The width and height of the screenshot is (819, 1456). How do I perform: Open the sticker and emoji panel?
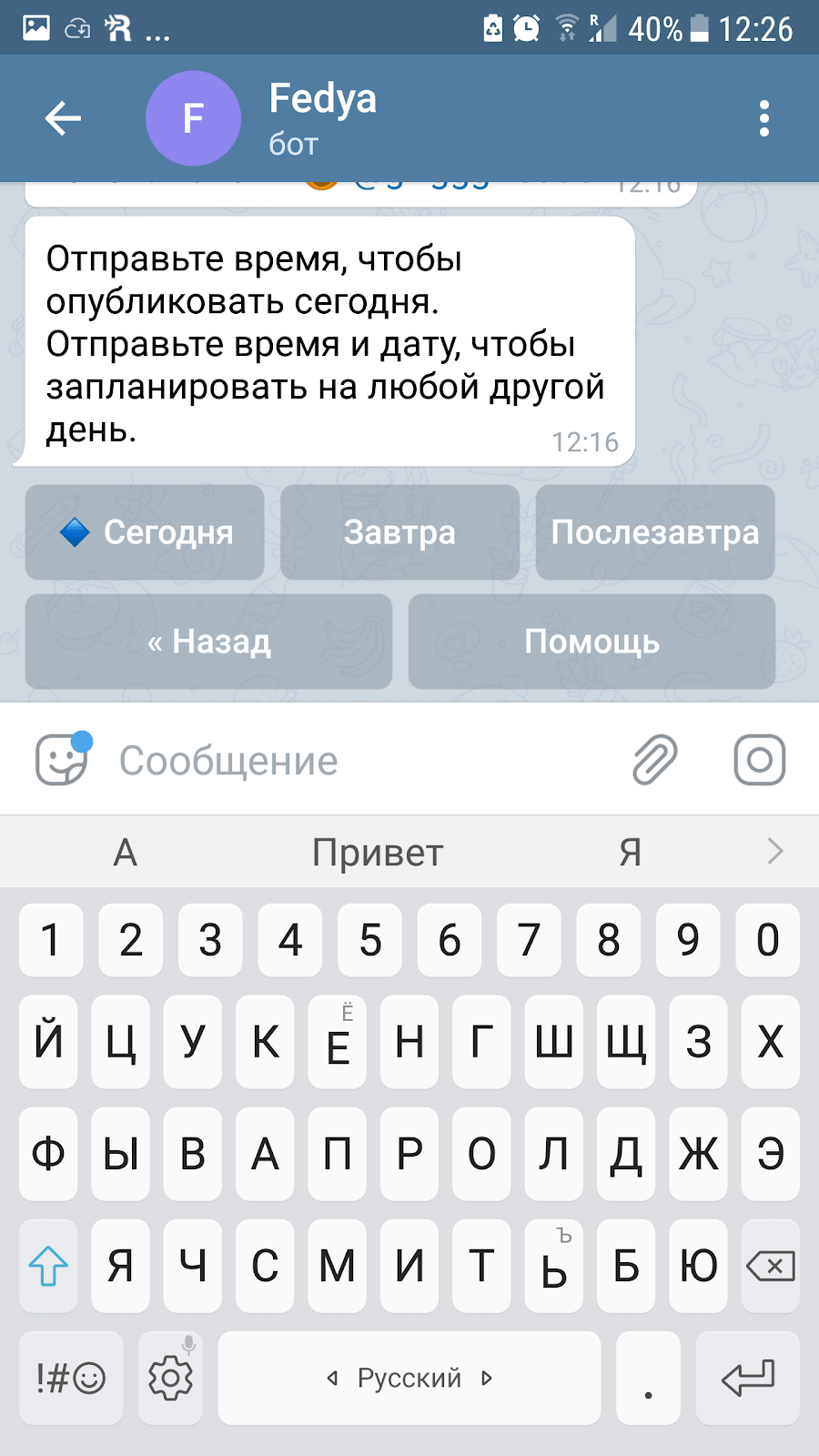(62, 760)
